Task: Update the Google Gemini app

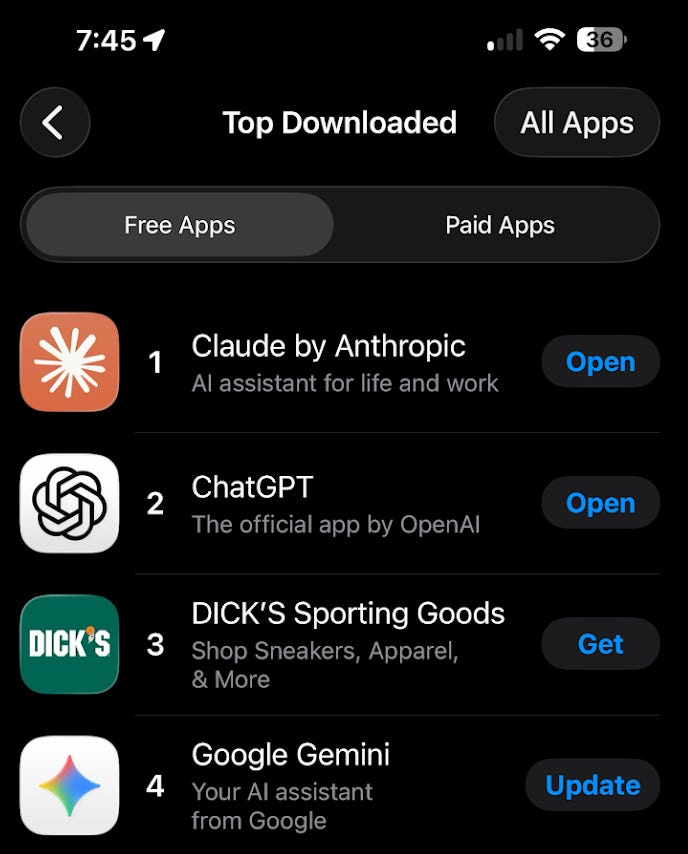Action: [593, 785]
